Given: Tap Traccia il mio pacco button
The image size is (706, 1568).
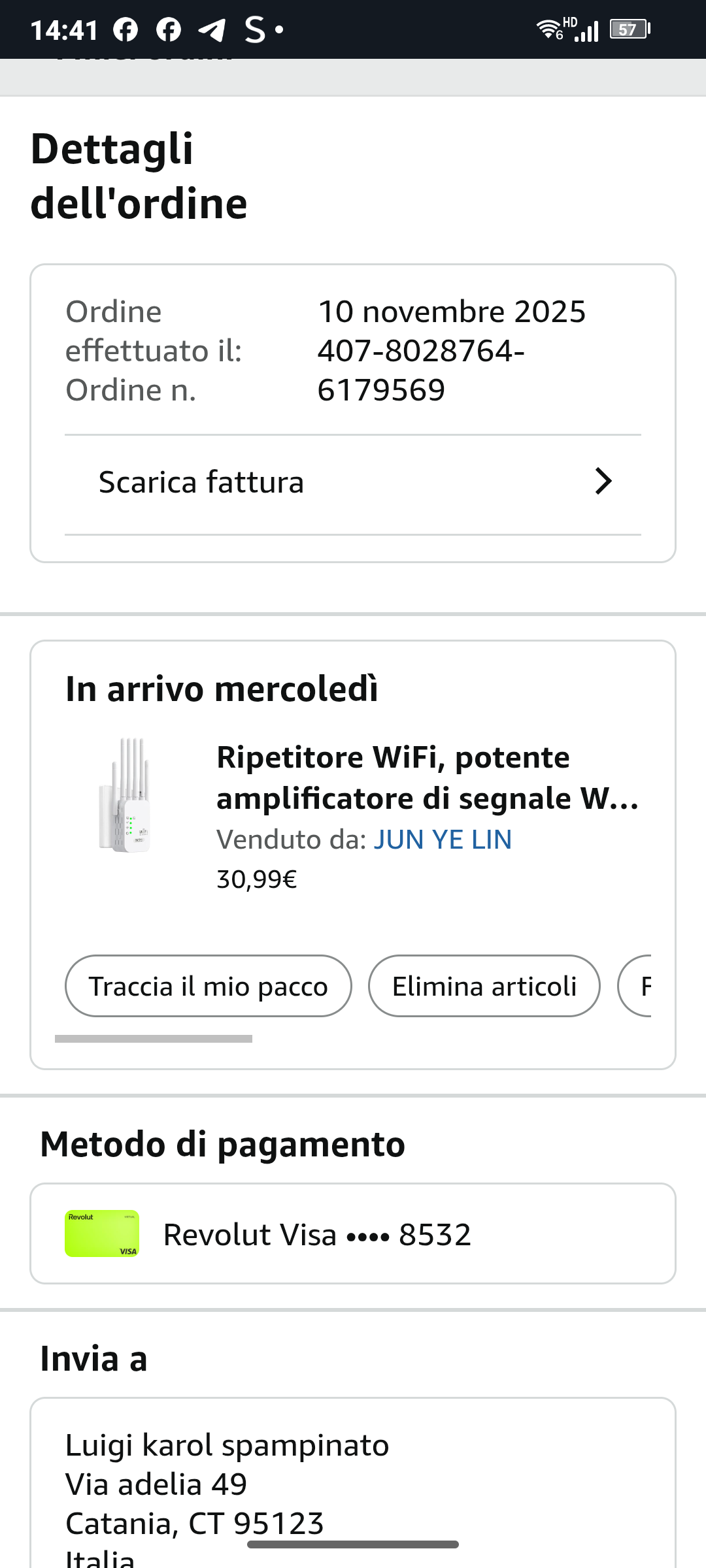Looking at the screenshot, I should pos(208,986).
